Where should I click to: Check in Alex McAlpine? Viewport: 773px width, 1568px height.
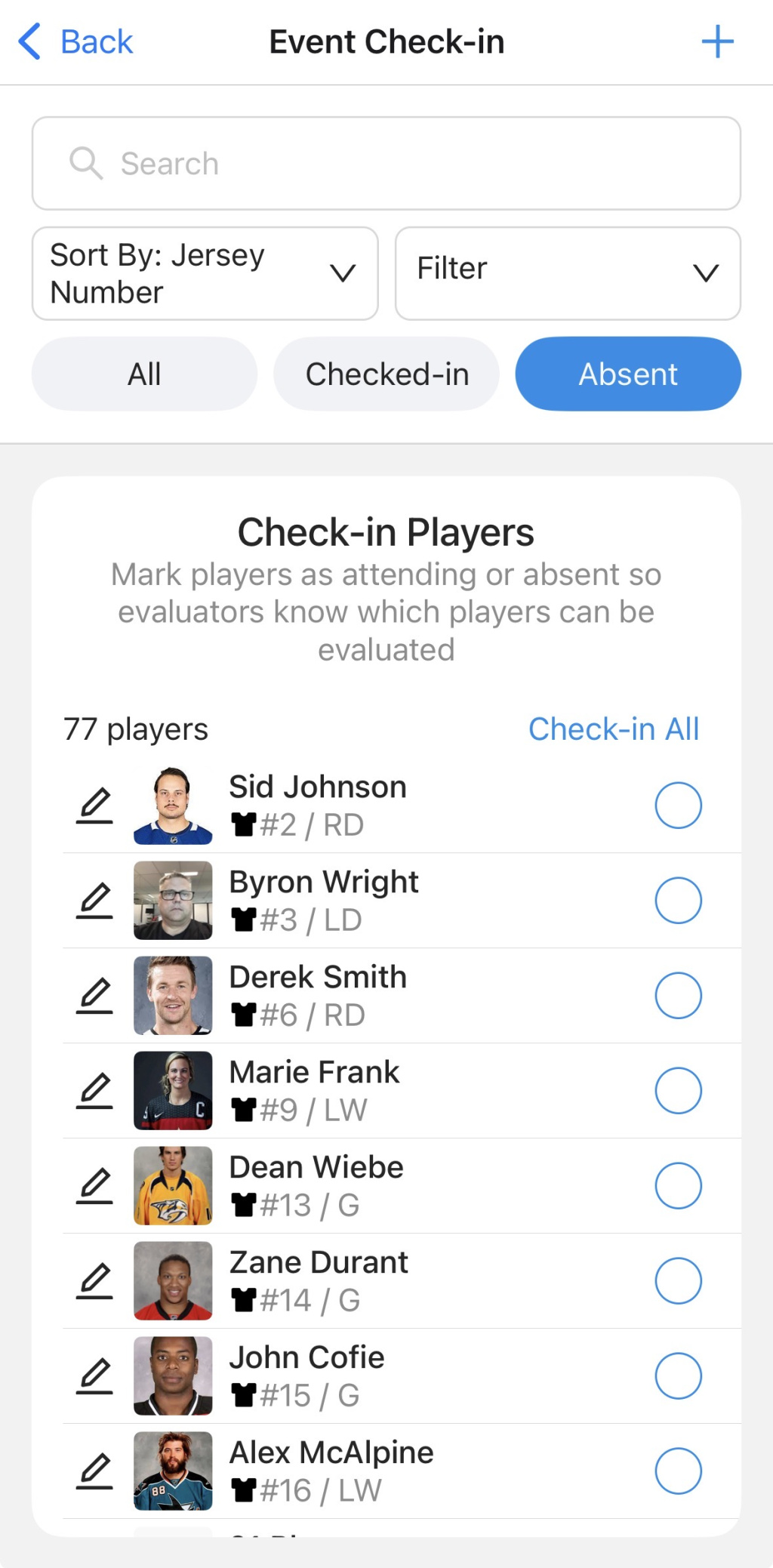678,1471
